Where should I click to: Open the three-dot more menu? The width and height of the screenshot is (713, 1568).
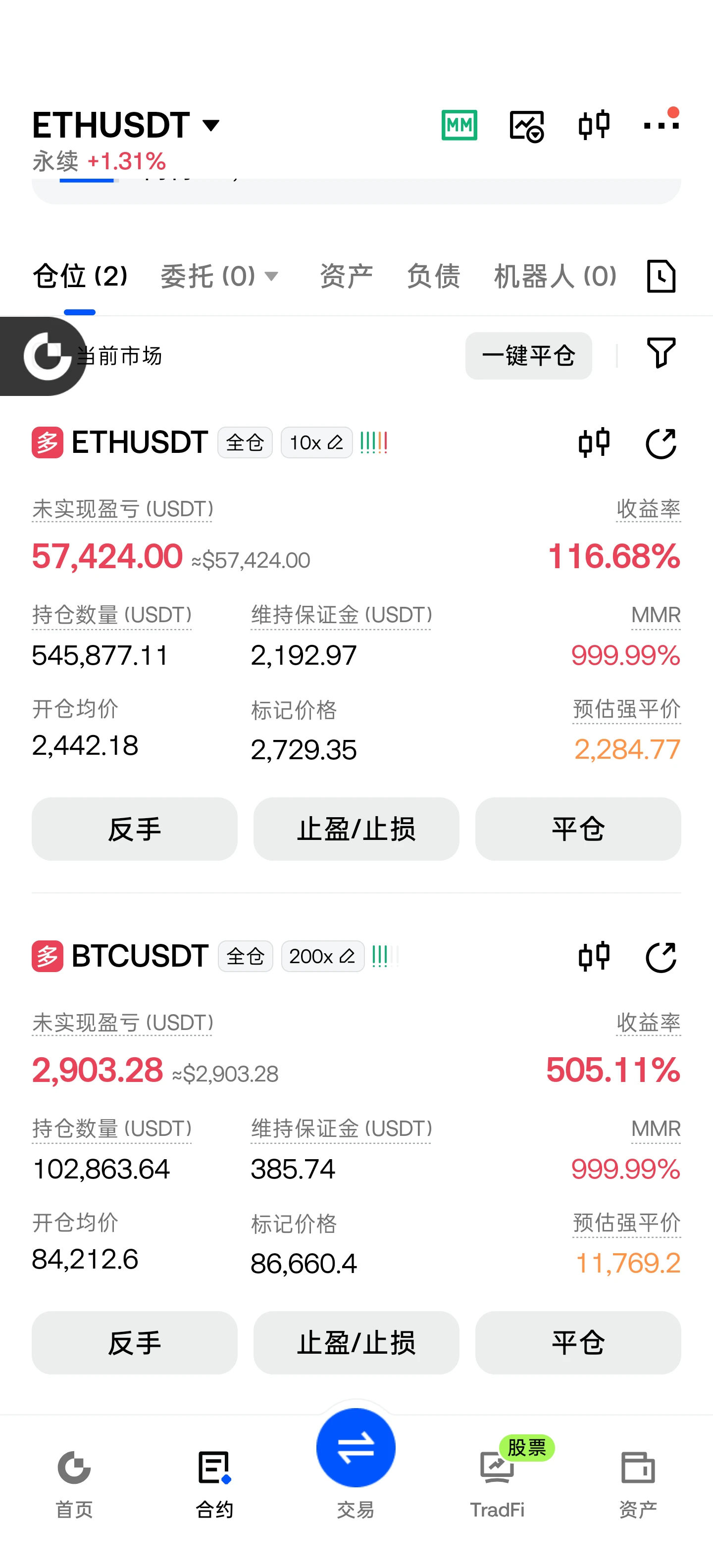(x=662, y=124)
